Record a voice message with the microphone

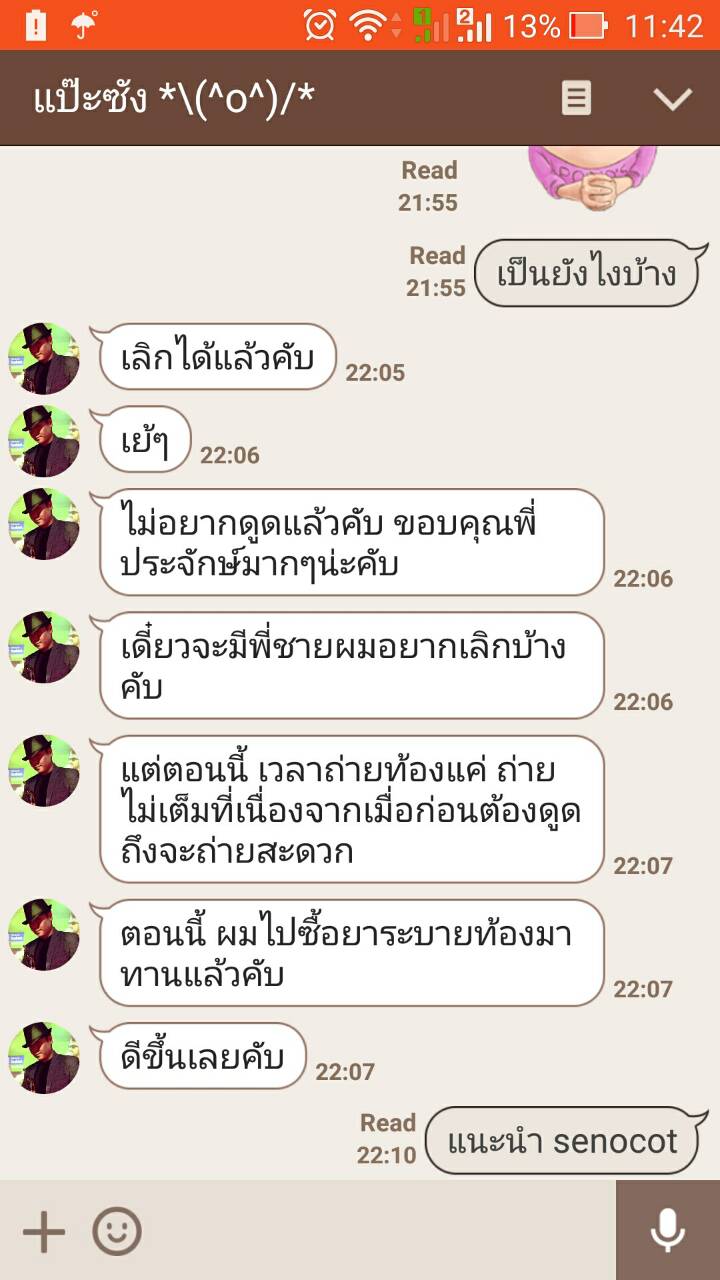pyautogui.click(x=667, y=1231)
